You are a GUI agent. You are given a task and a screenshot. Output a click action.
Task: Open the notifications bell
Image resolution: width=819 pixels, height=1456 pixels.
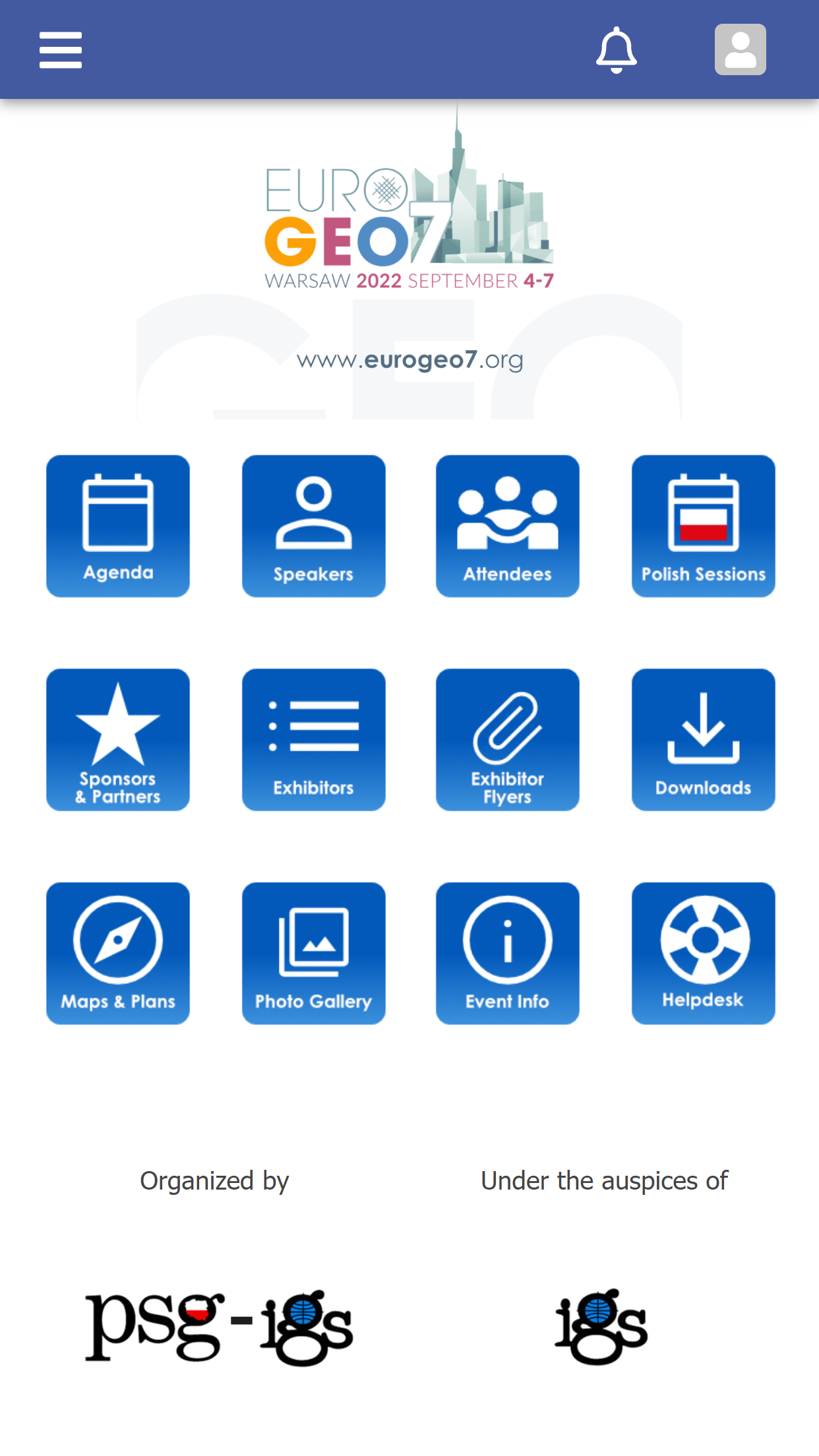click(x=617, y=50)
